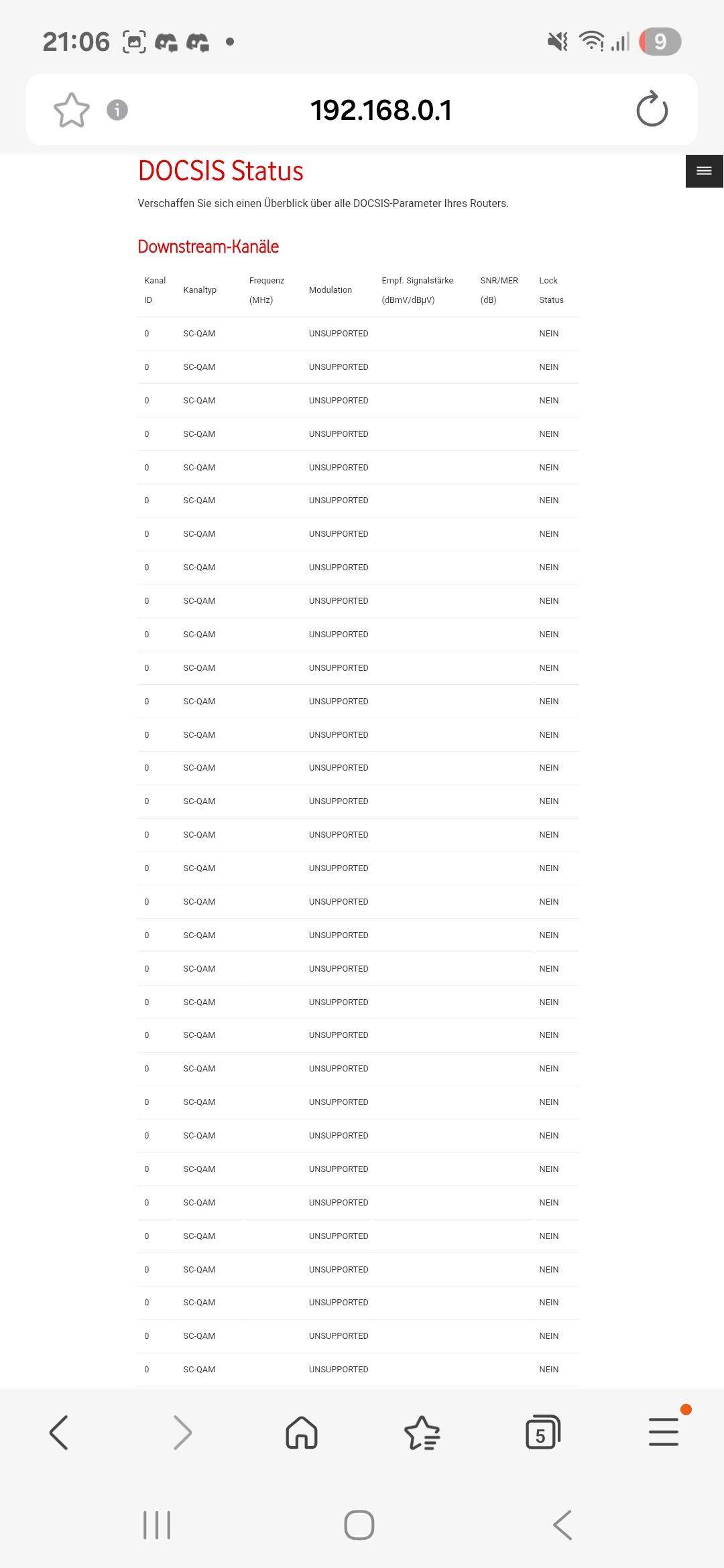Bookmark this page with the star icon
This screenshot has height=1568, width=724.
tap(71, 110)
